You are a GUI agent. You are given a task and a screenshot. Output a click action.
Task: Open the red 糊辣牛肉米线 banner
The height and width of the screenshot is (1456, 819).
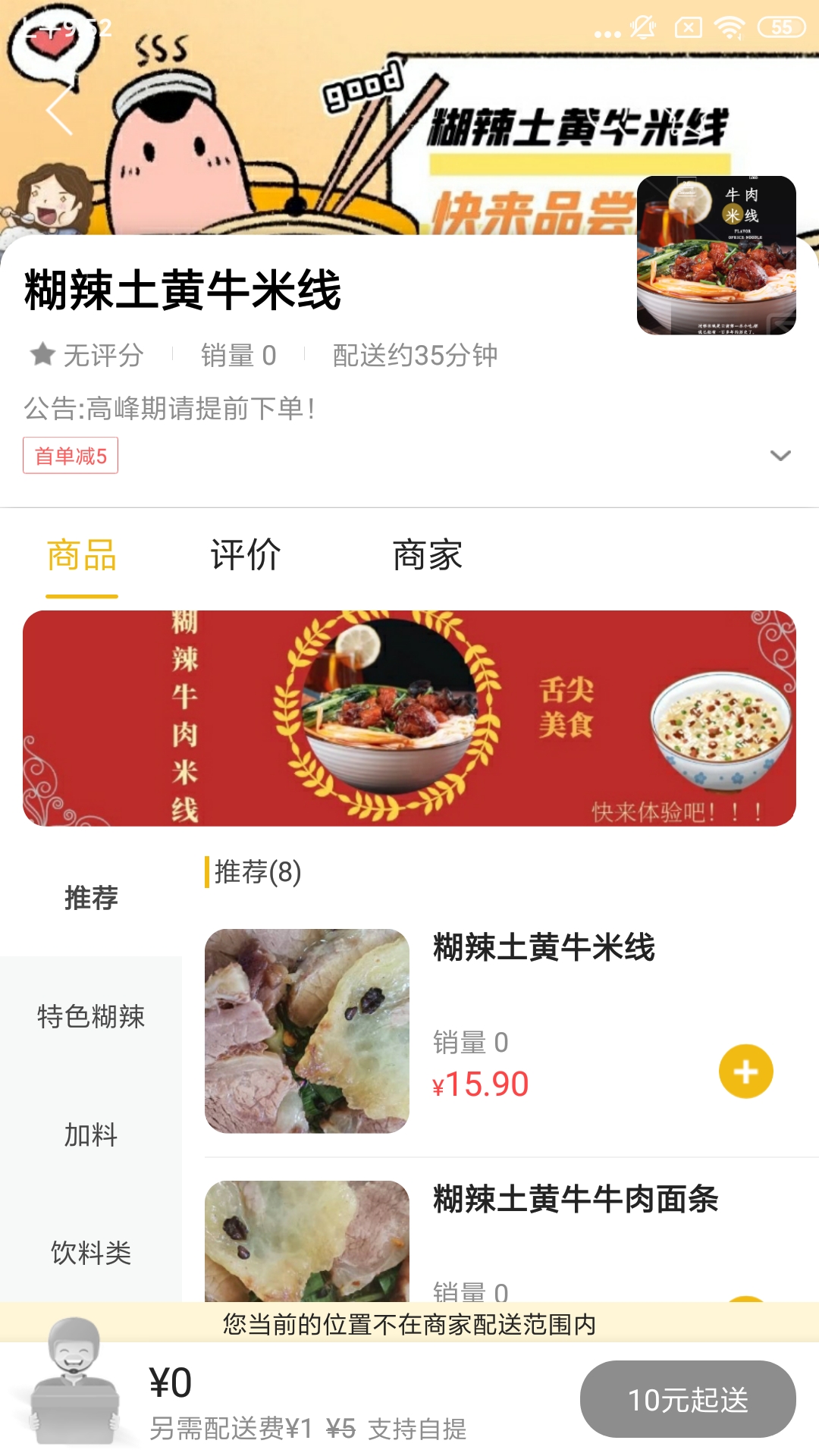[x=409, y=718]
